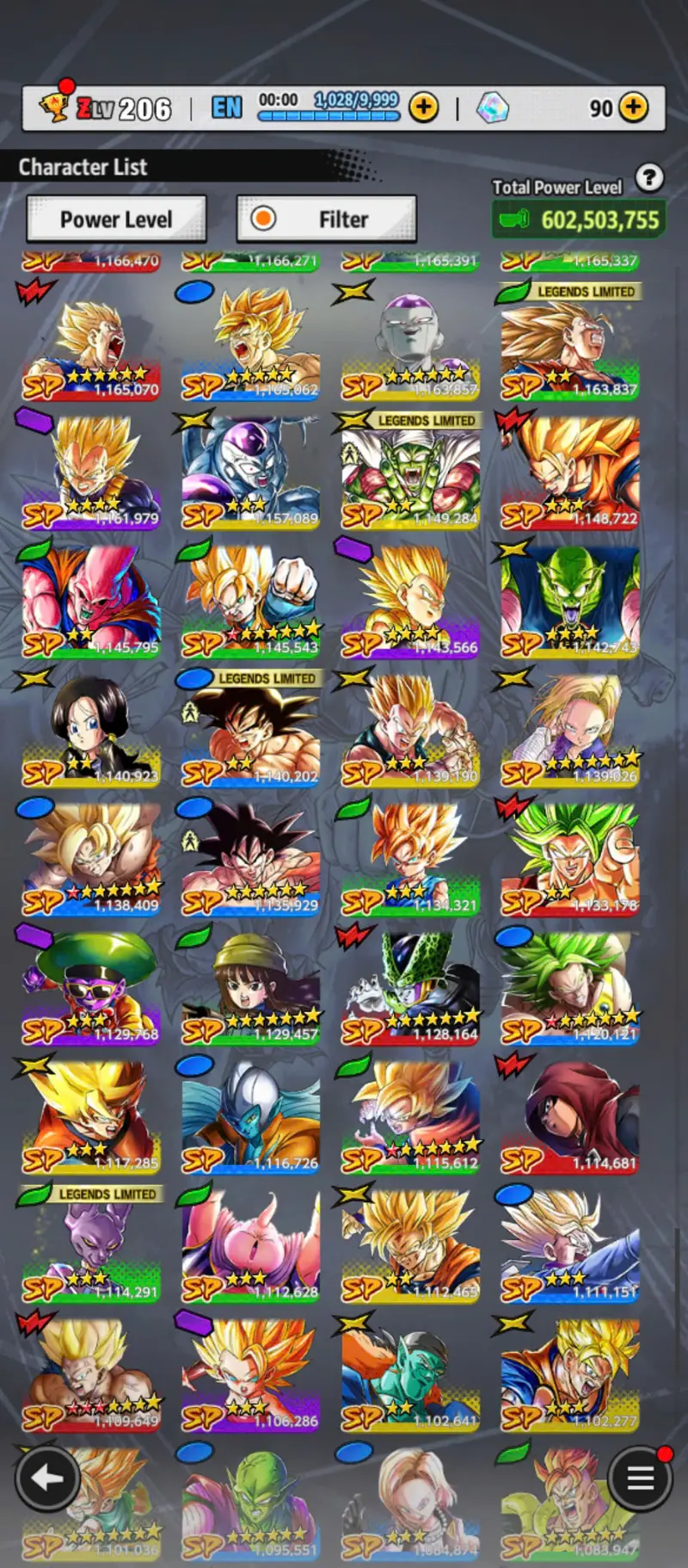The image size is (688, 1568).
Task: Open the Power Level sort button
Action: [116, 219]
